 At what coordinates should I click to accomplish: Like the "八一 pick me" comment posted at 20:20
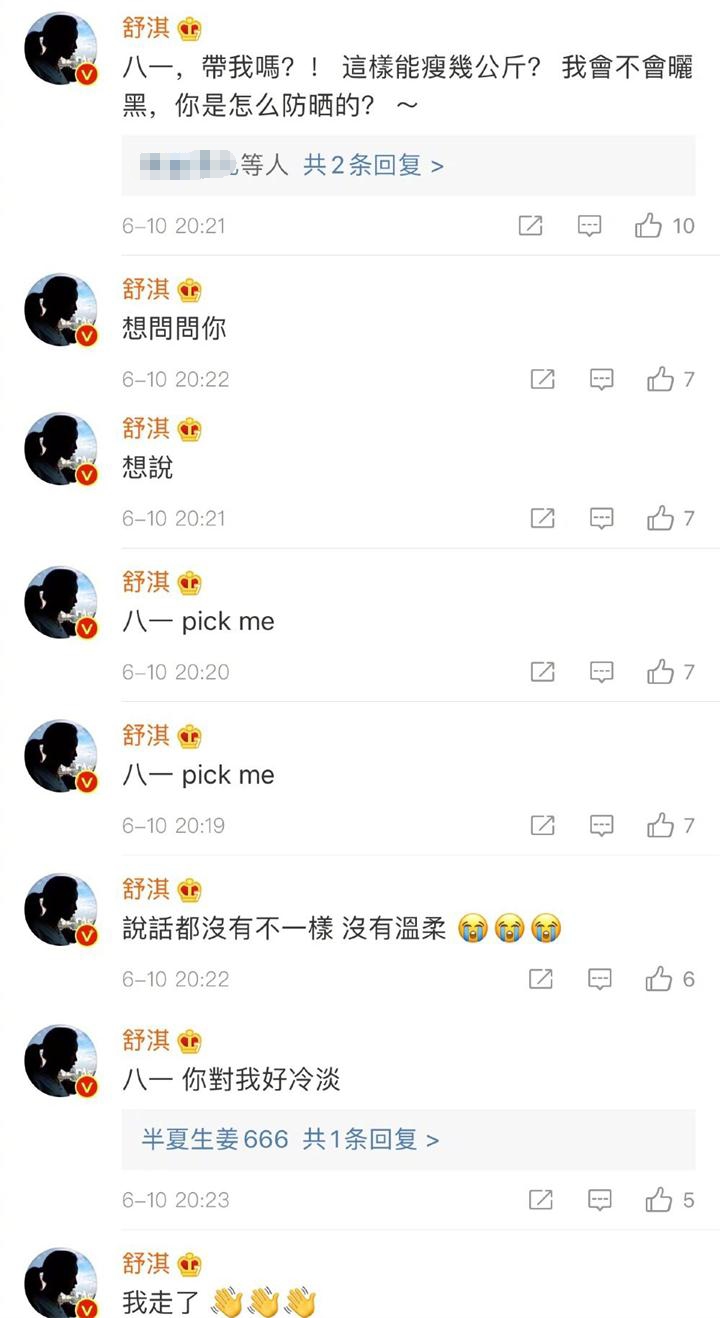660,672
